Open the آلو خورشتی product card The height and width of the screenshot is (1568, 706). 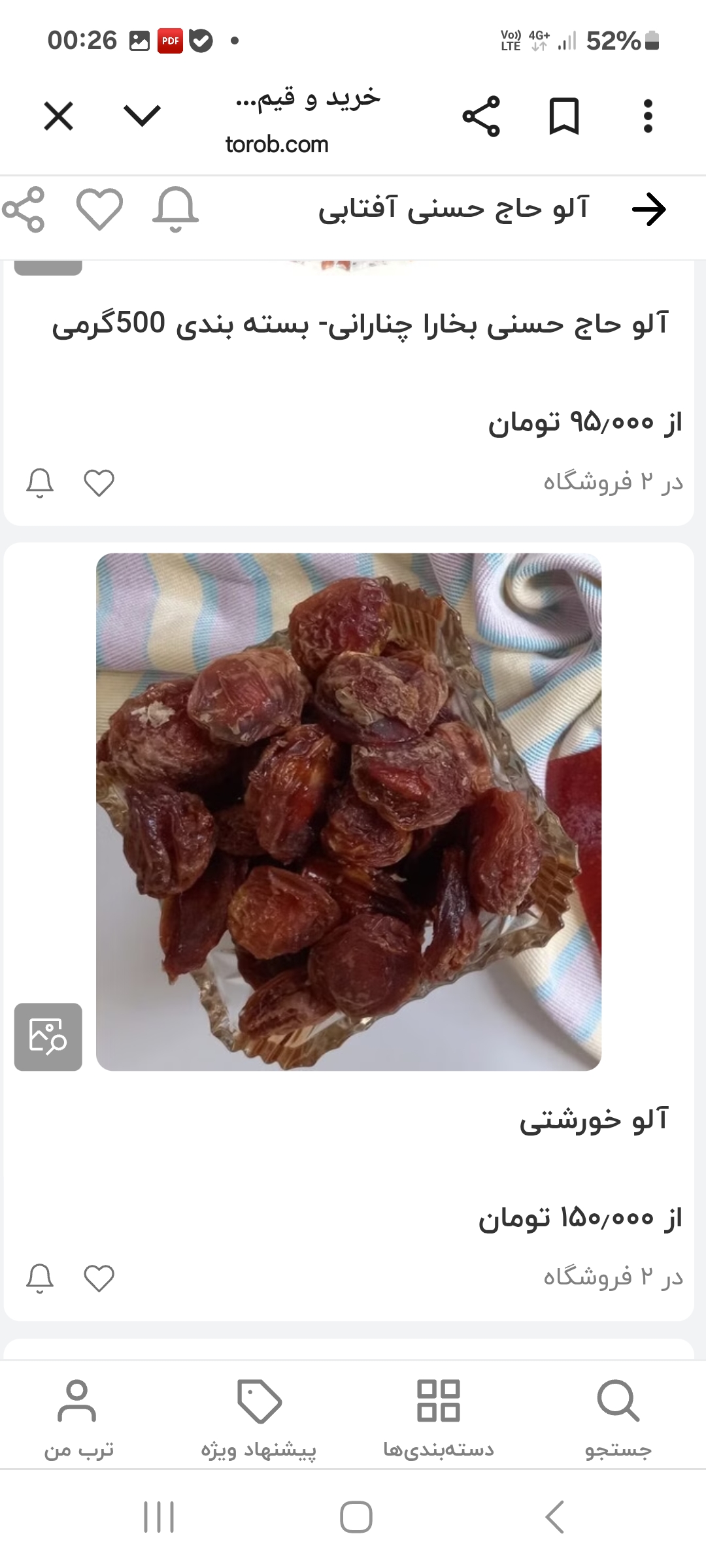point(349,931)
